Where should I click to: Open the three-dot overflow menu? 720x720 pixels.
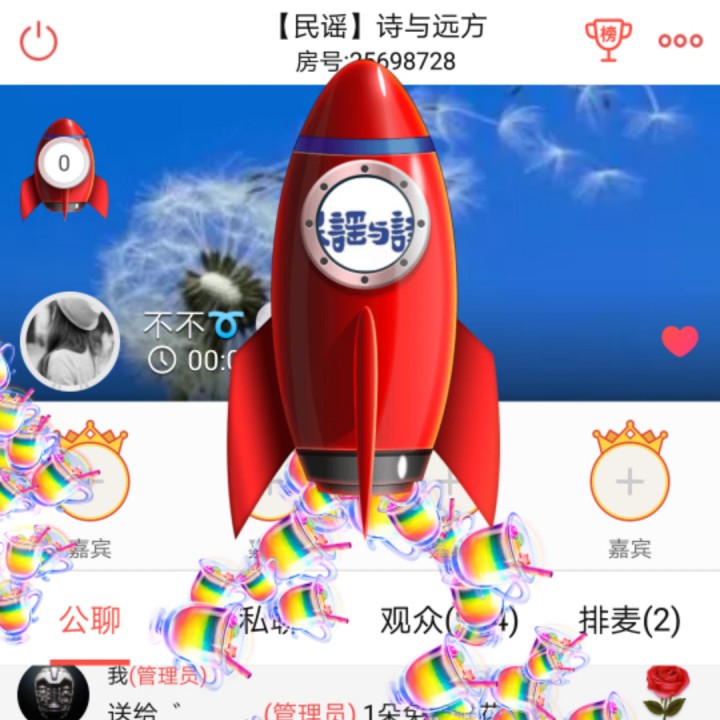pos(680,41)
